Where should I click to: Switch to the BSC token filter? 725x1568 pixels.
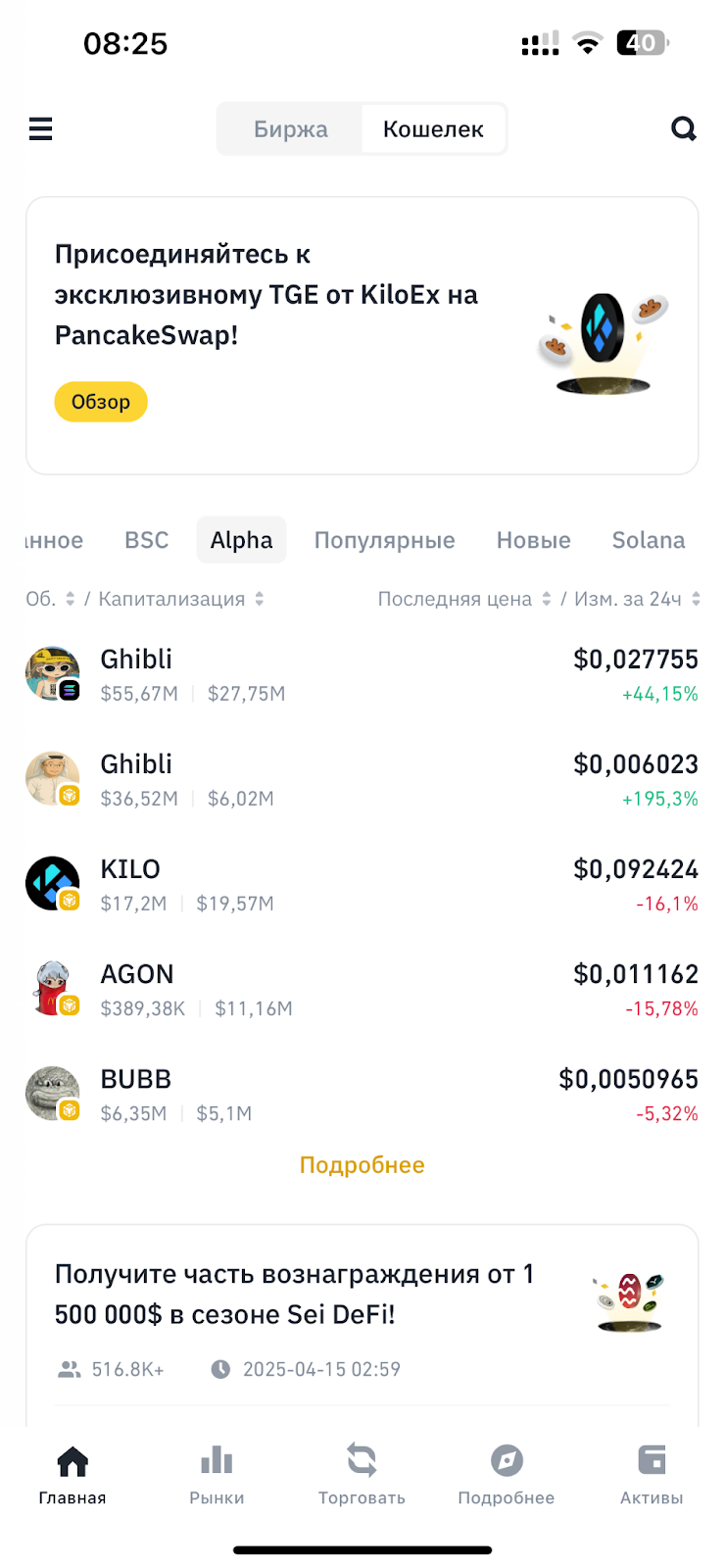(147, 540)
